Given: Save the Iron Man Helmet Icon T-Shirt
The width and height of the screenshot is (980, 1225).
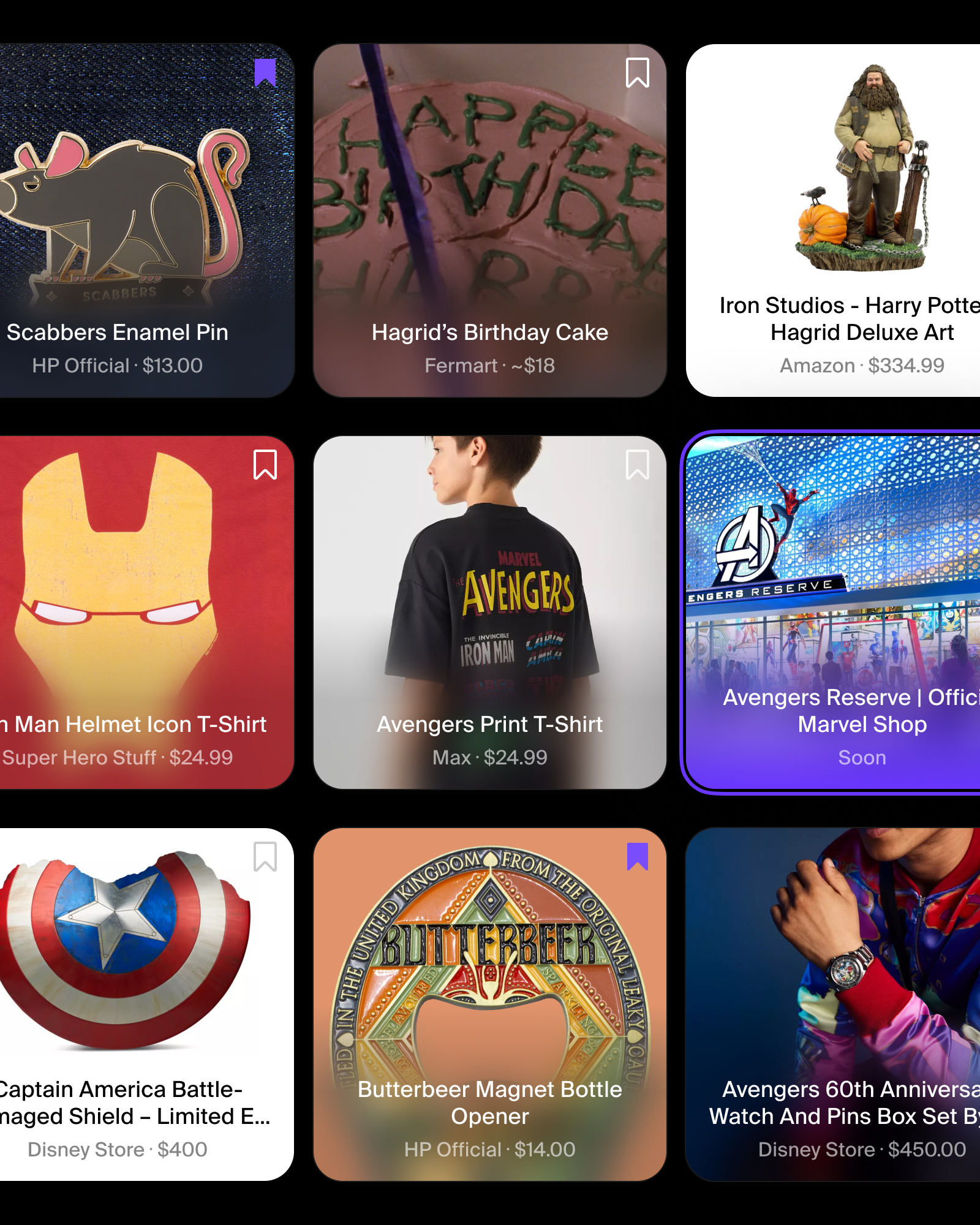Looking at the screenshot, I should tap(265, 465).
